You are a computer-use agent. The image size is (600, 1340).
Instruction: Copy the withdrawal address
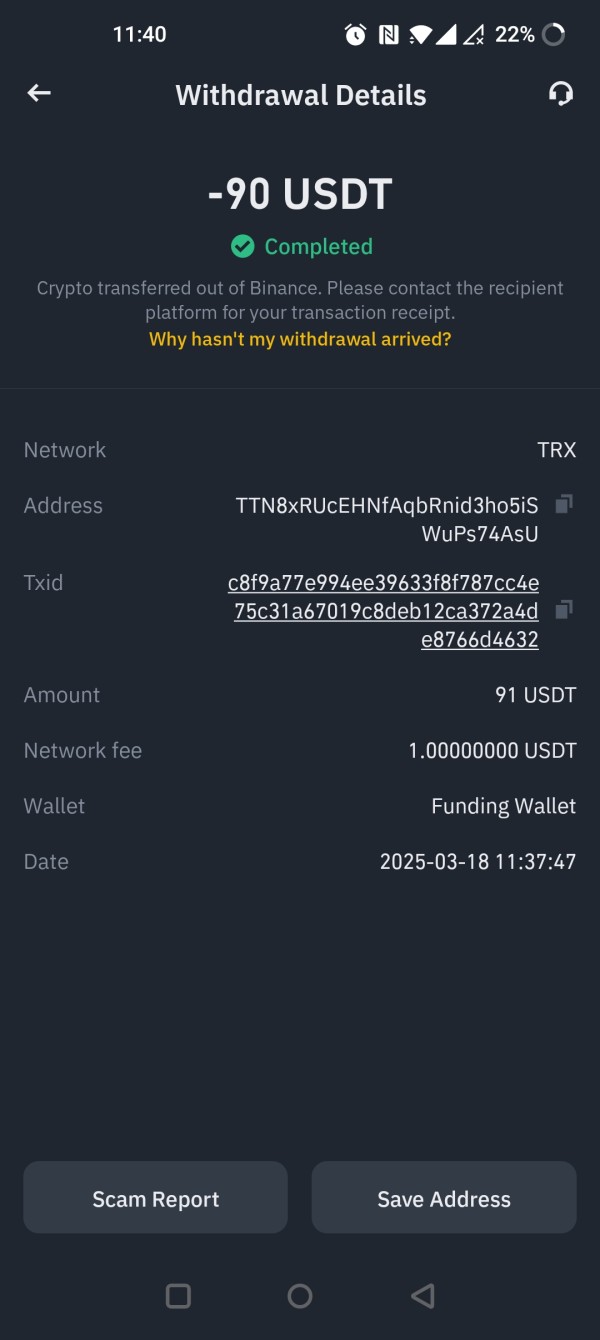click(564, 504)
